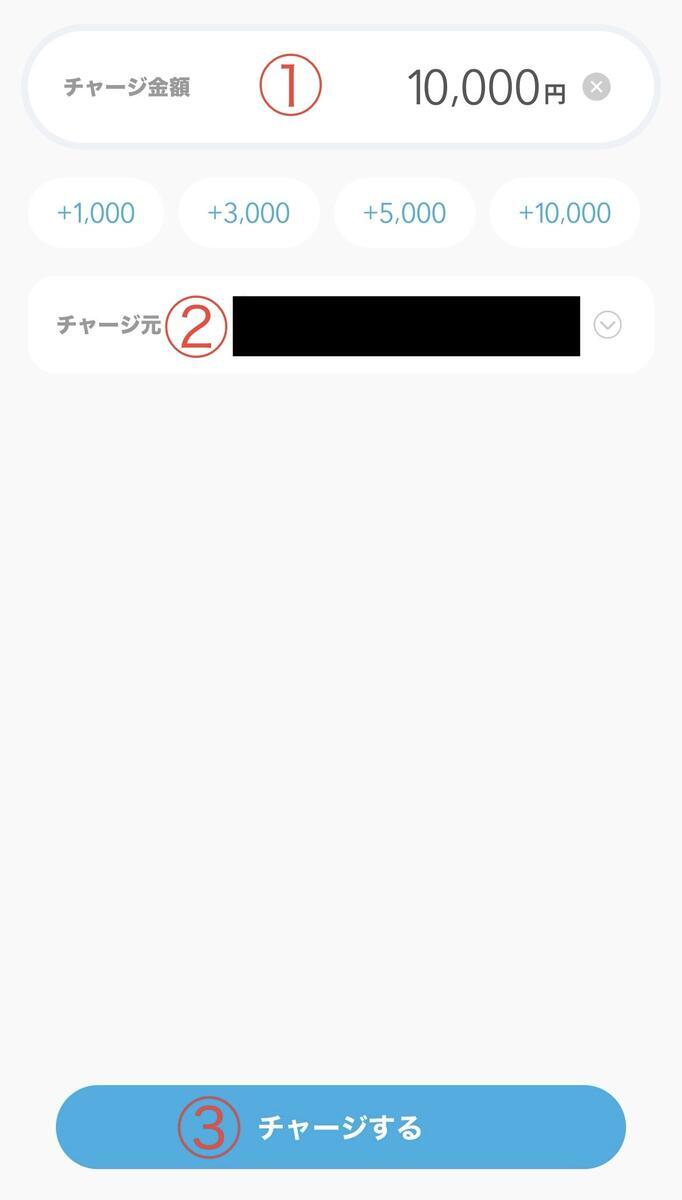Add +3,000 yen to the amount
682x1200 pixels.
click(249, 213)
